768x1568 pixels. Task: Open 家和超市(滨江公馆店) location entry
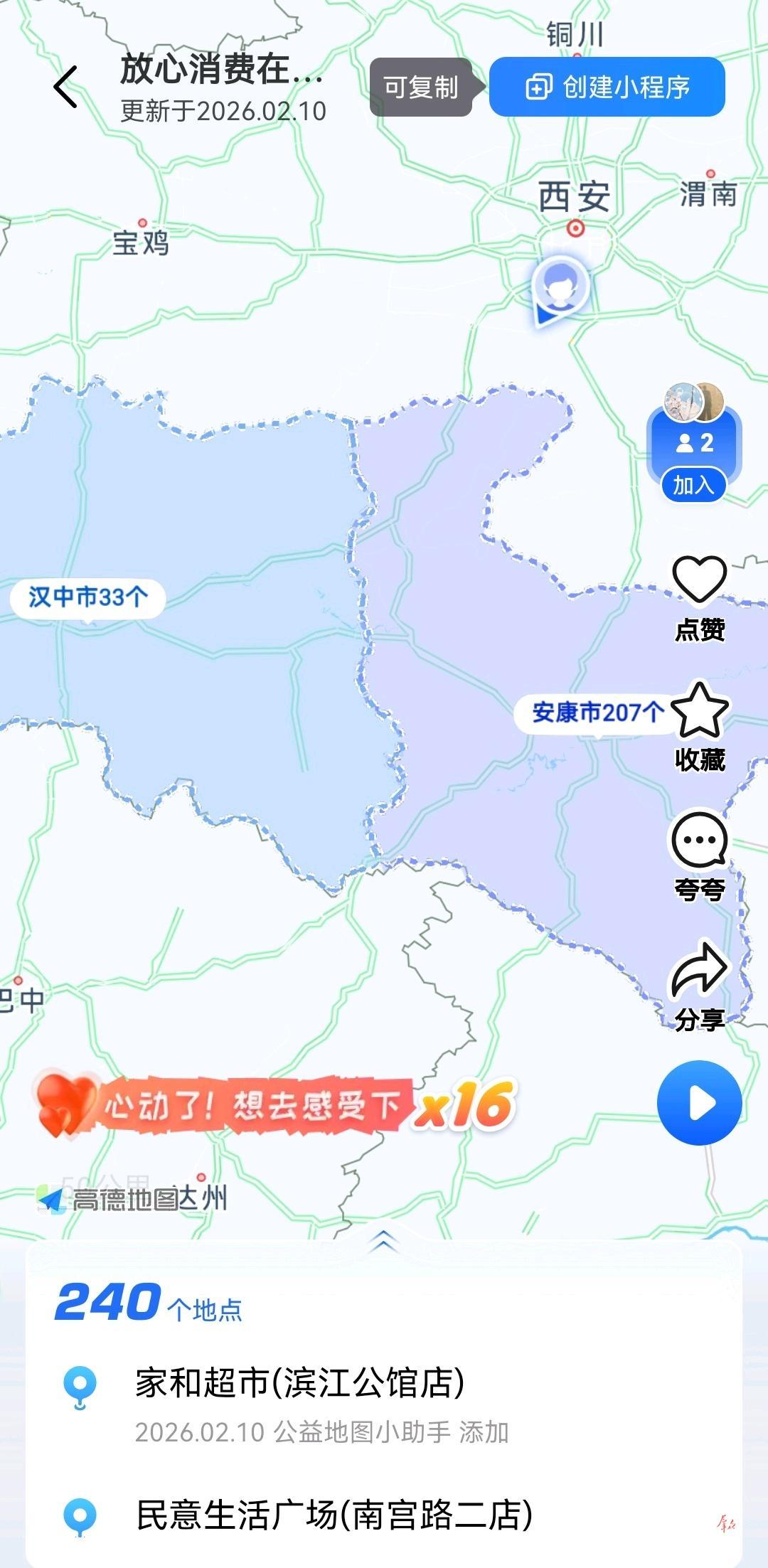coord(299,1383)
